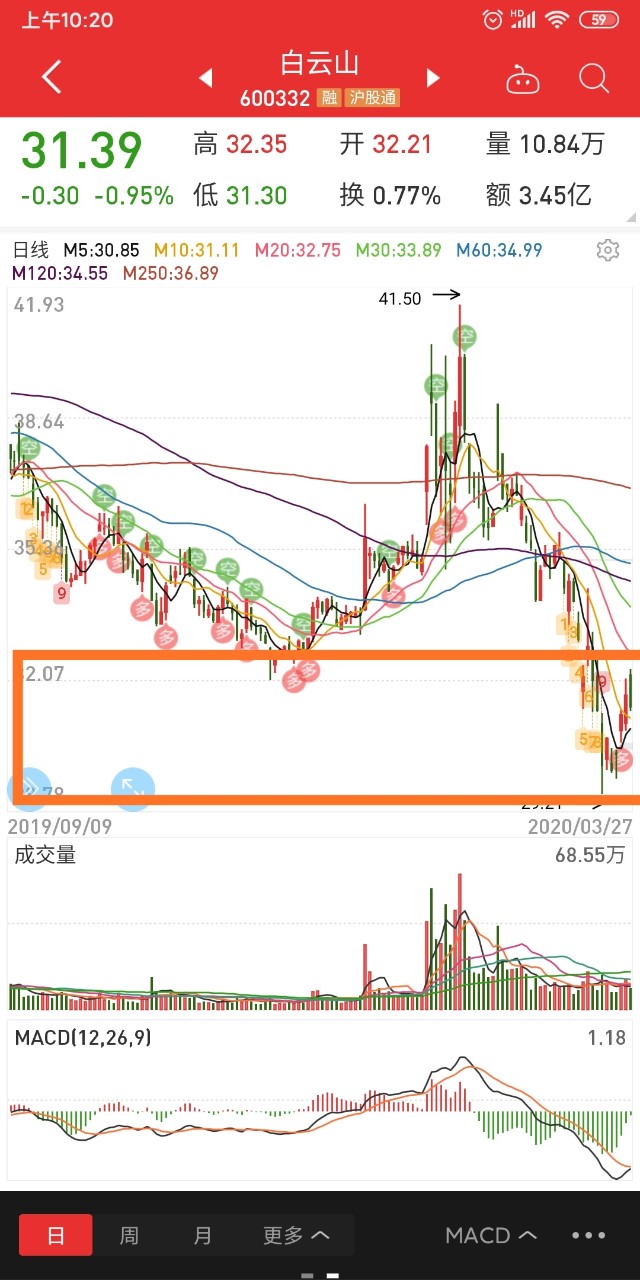Switch to the previous stock
Image resolution: width=640 pixels, height=1280 pixels.
[x=206, y=78]
